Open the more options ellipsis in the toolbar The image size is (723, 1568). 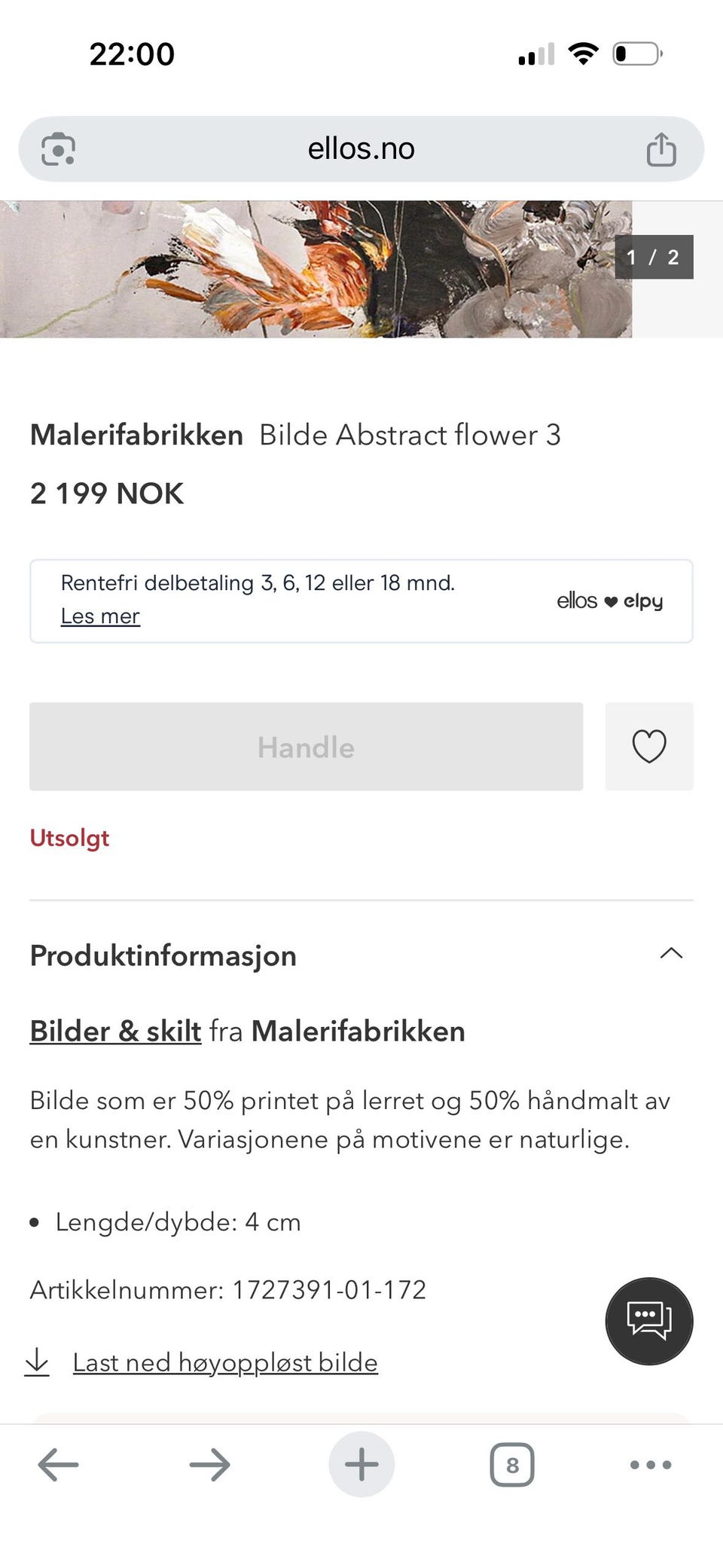click(649, 1465)
